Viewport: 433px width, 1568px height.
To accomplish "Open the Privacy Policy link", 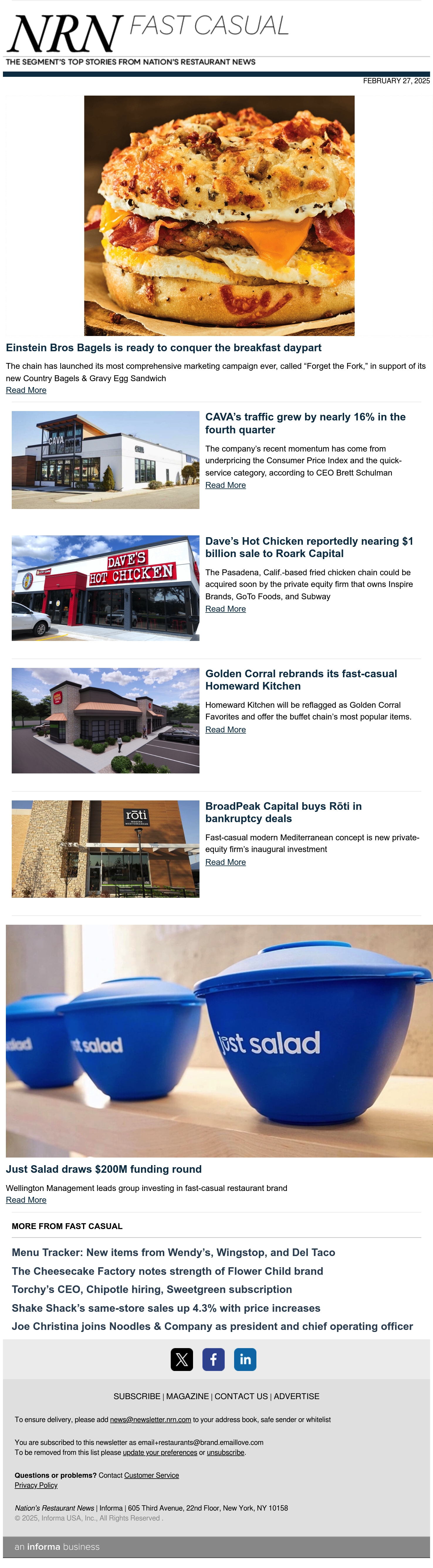I will [x=36, y=1485].
